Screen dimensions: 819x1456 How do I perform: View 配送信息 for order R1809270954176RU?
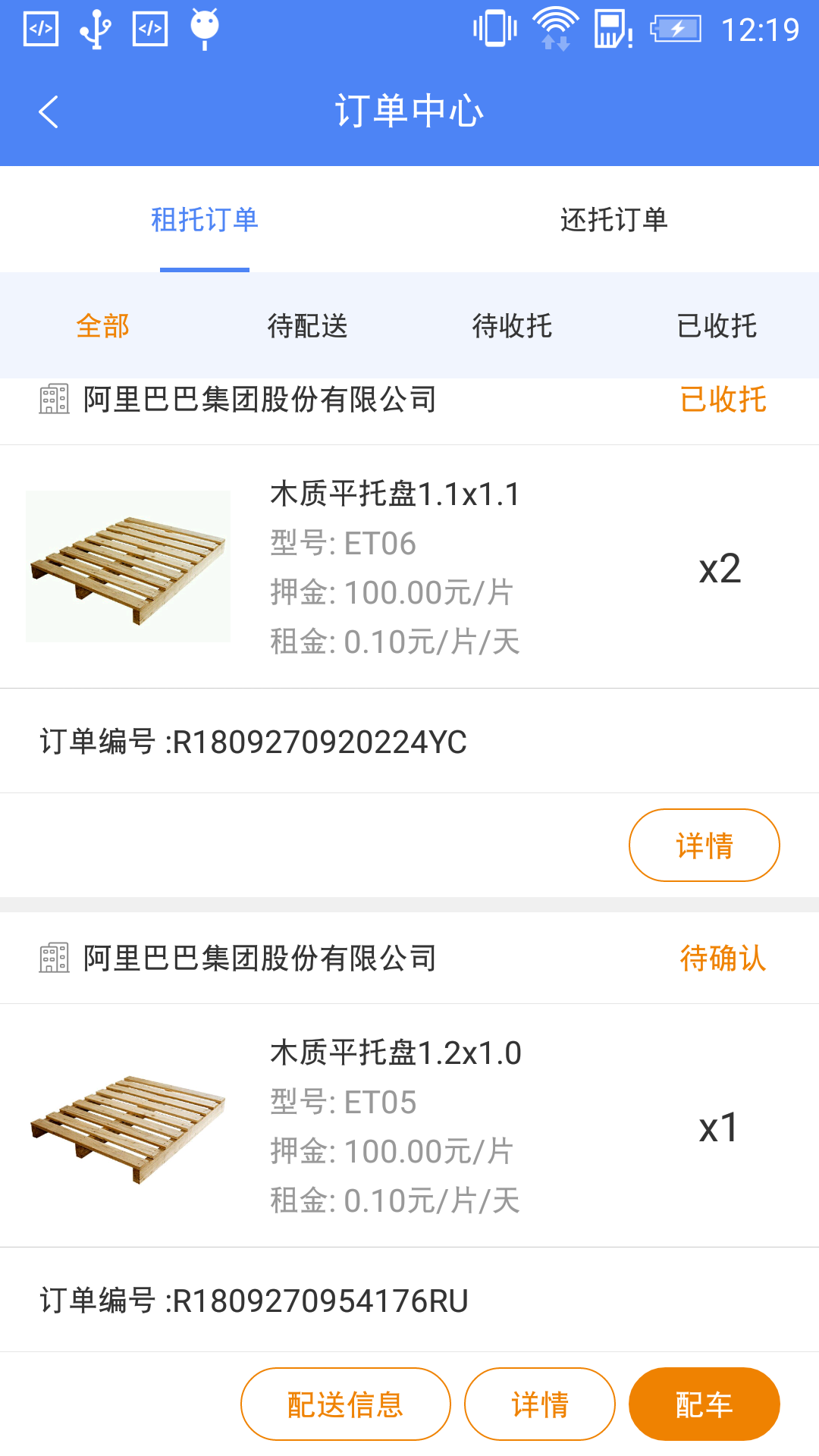[346, 1404]
